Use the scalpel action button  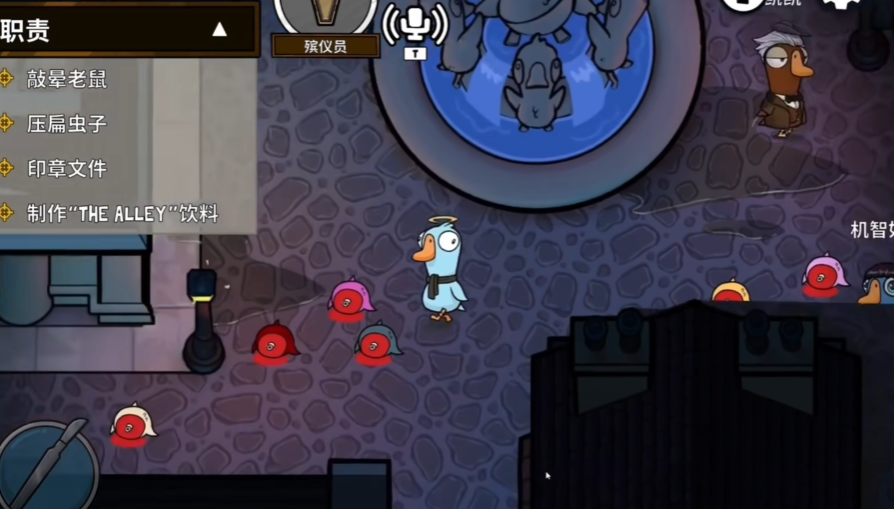click(x=47, y=467)
